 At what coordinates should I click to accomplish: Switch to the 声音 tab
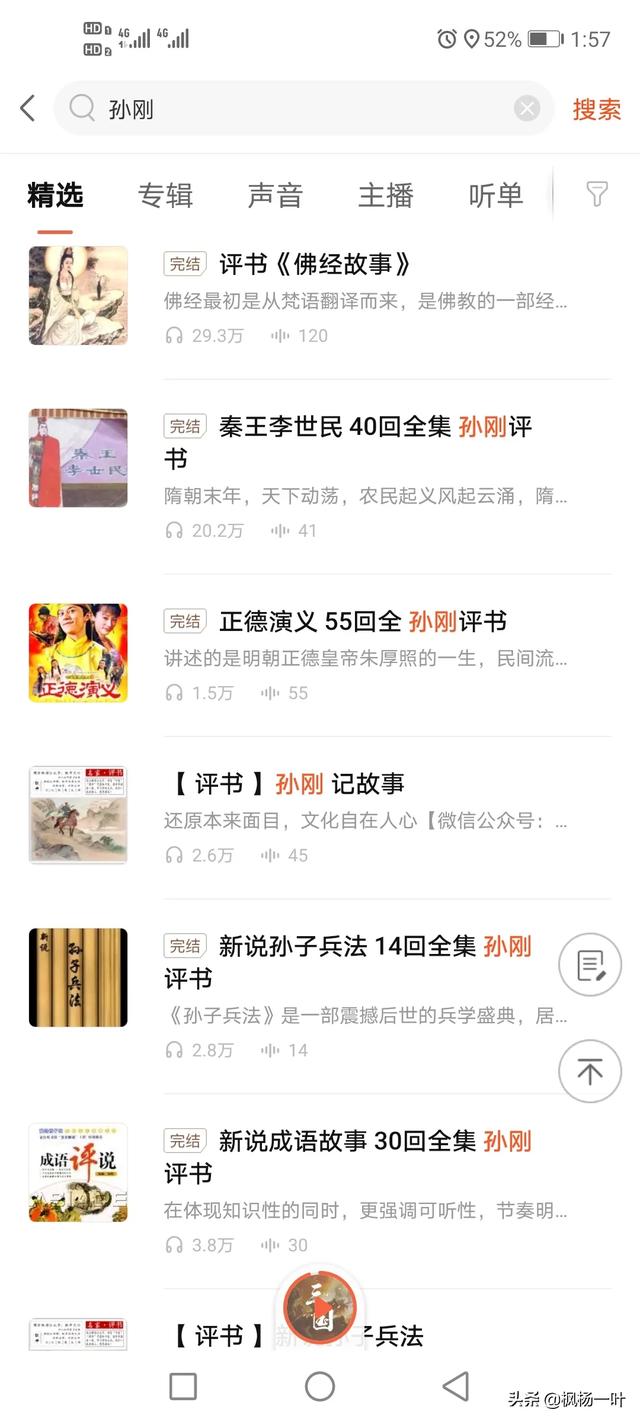pos(275,195)
